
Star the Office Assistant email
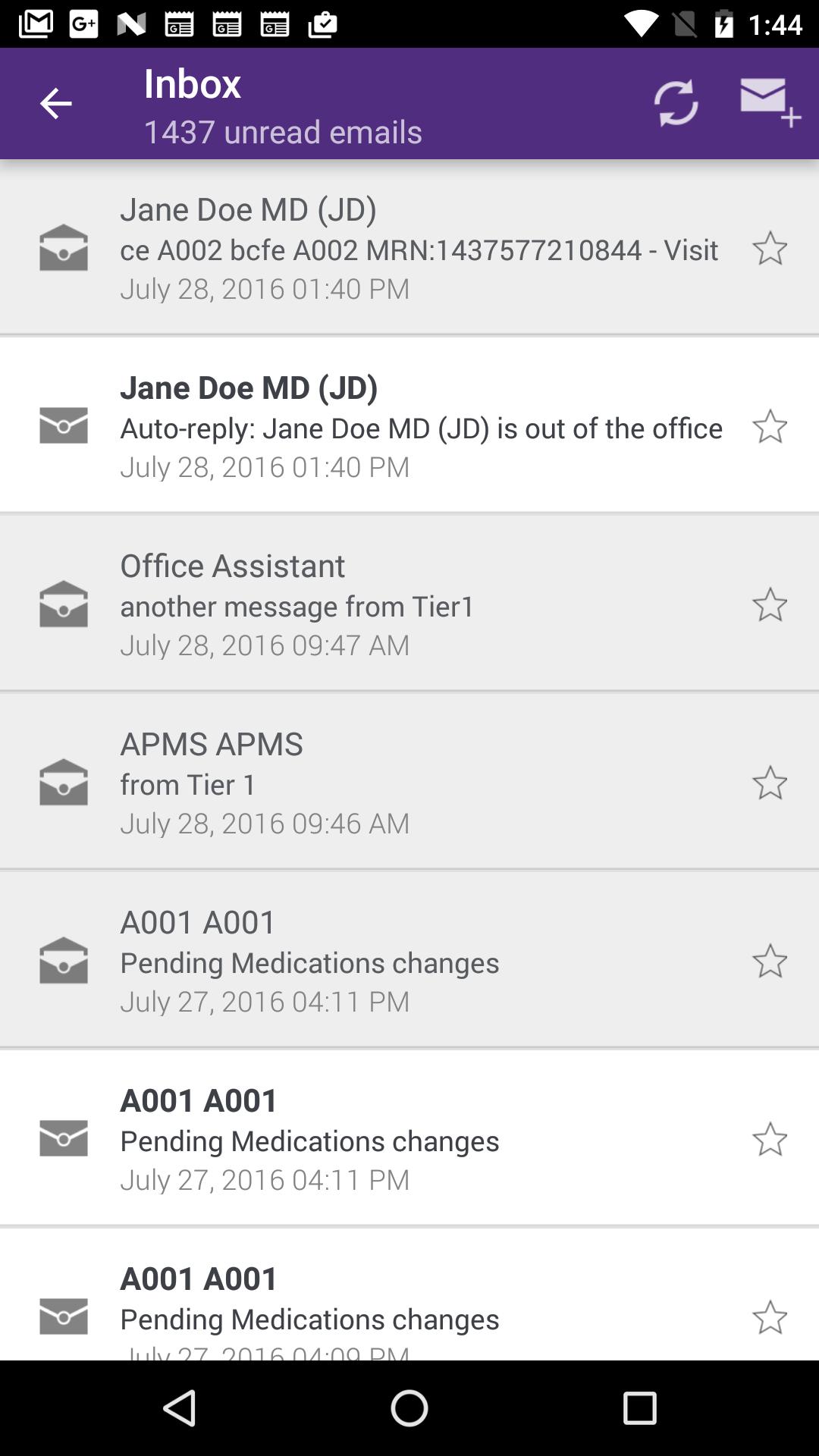coord(770,604)
